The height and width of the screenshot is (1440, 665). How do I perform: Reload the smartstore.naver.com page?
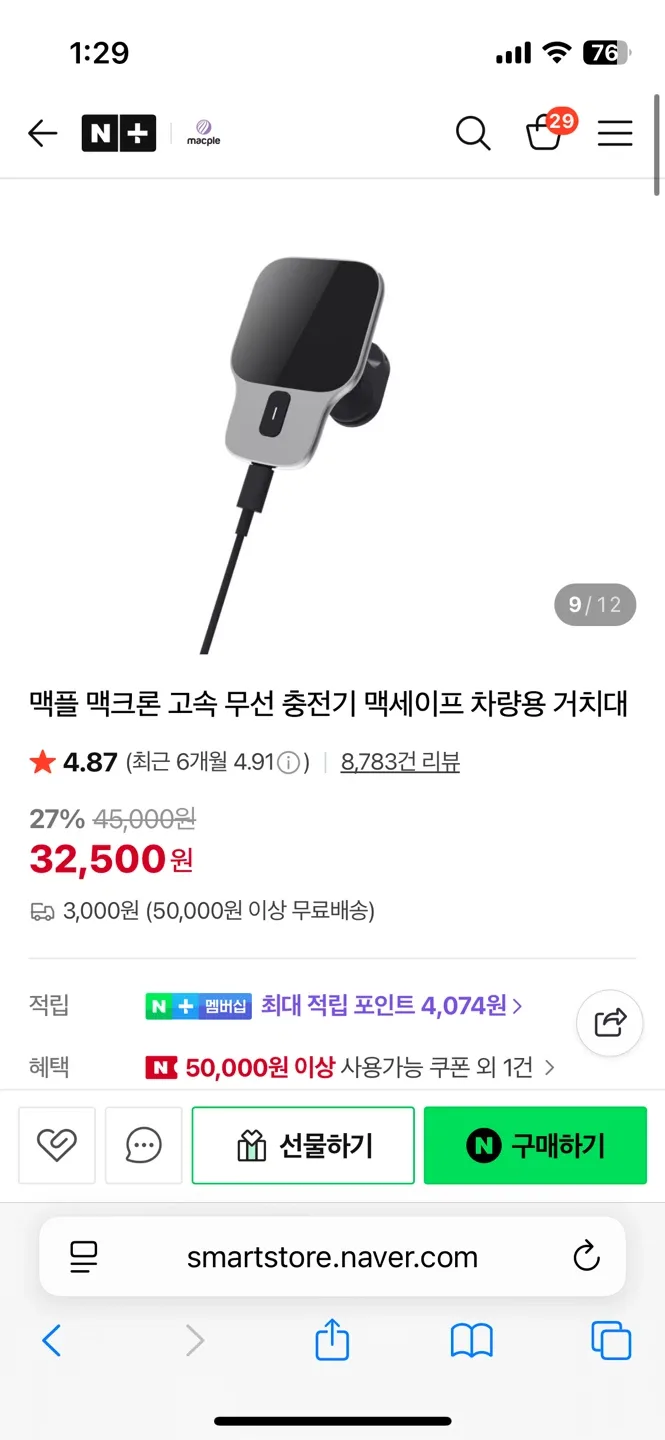[x=585, y=1257]
